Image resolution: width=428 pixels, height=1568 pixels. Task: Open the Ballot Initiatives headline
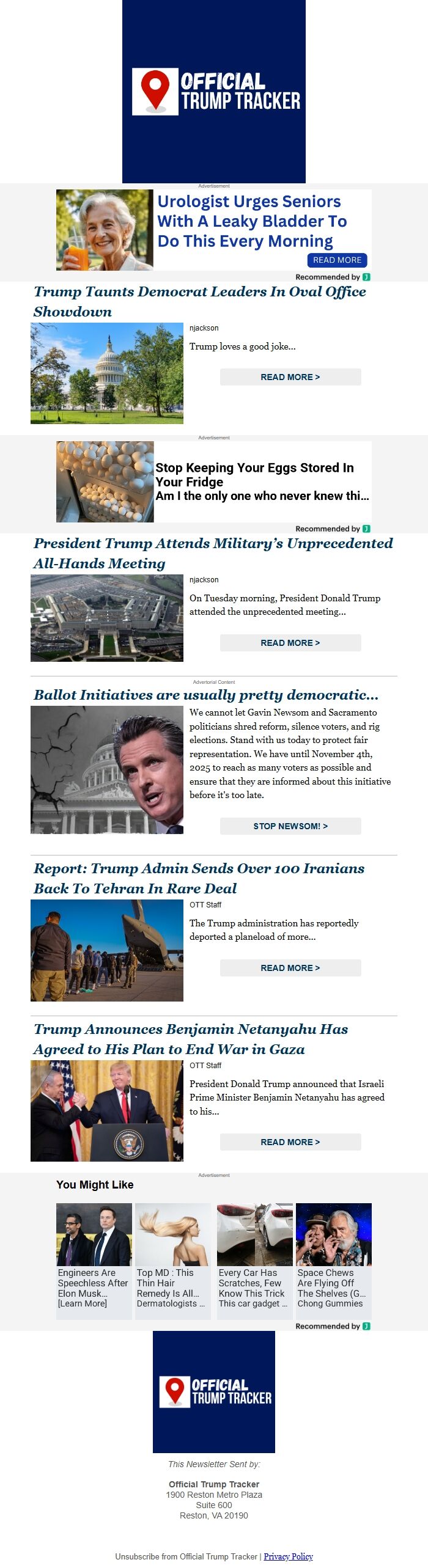coord(206,695)
